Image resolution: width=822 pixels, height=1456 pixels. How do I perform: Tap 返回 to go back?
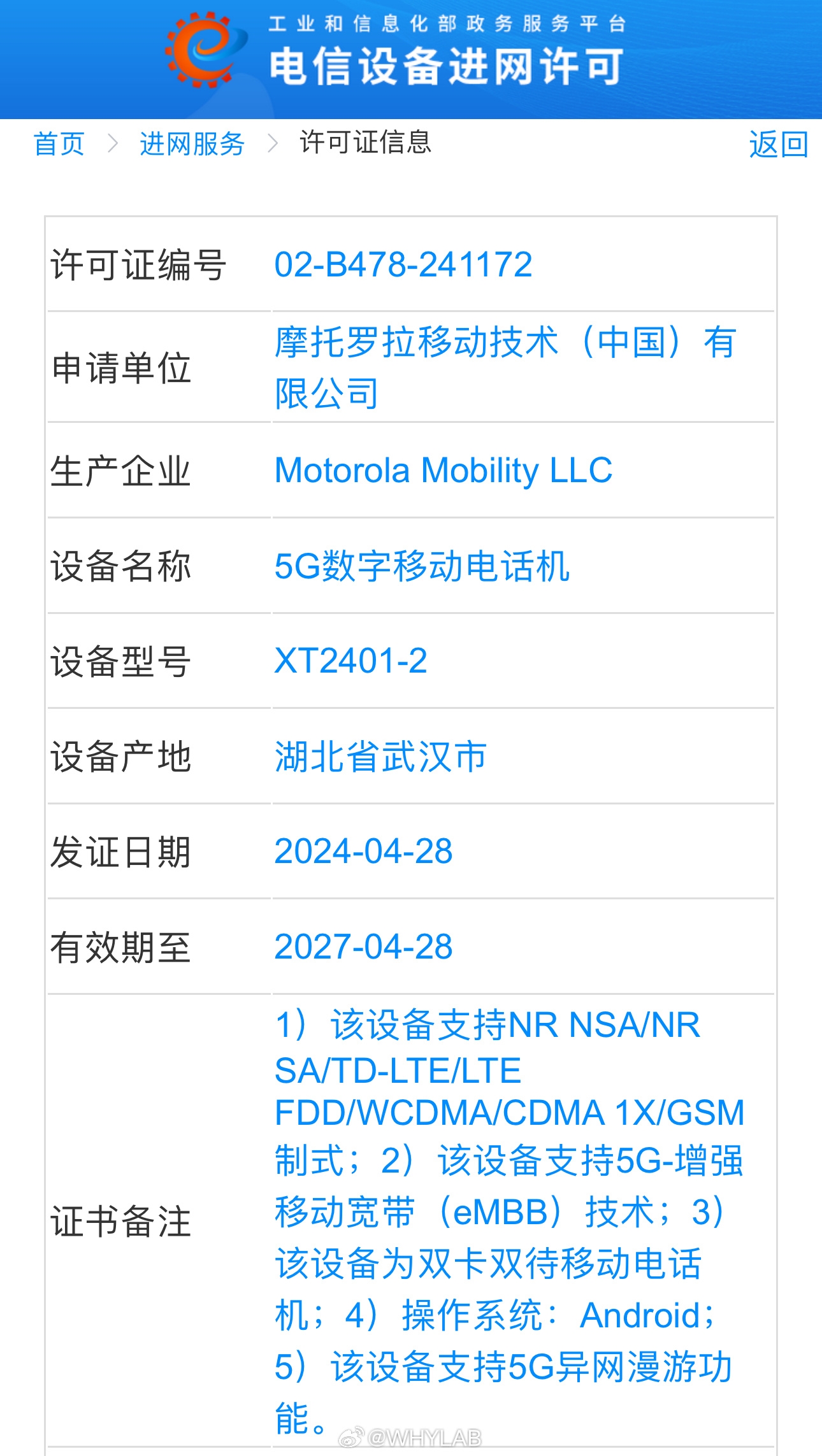[x=778, y=144]
